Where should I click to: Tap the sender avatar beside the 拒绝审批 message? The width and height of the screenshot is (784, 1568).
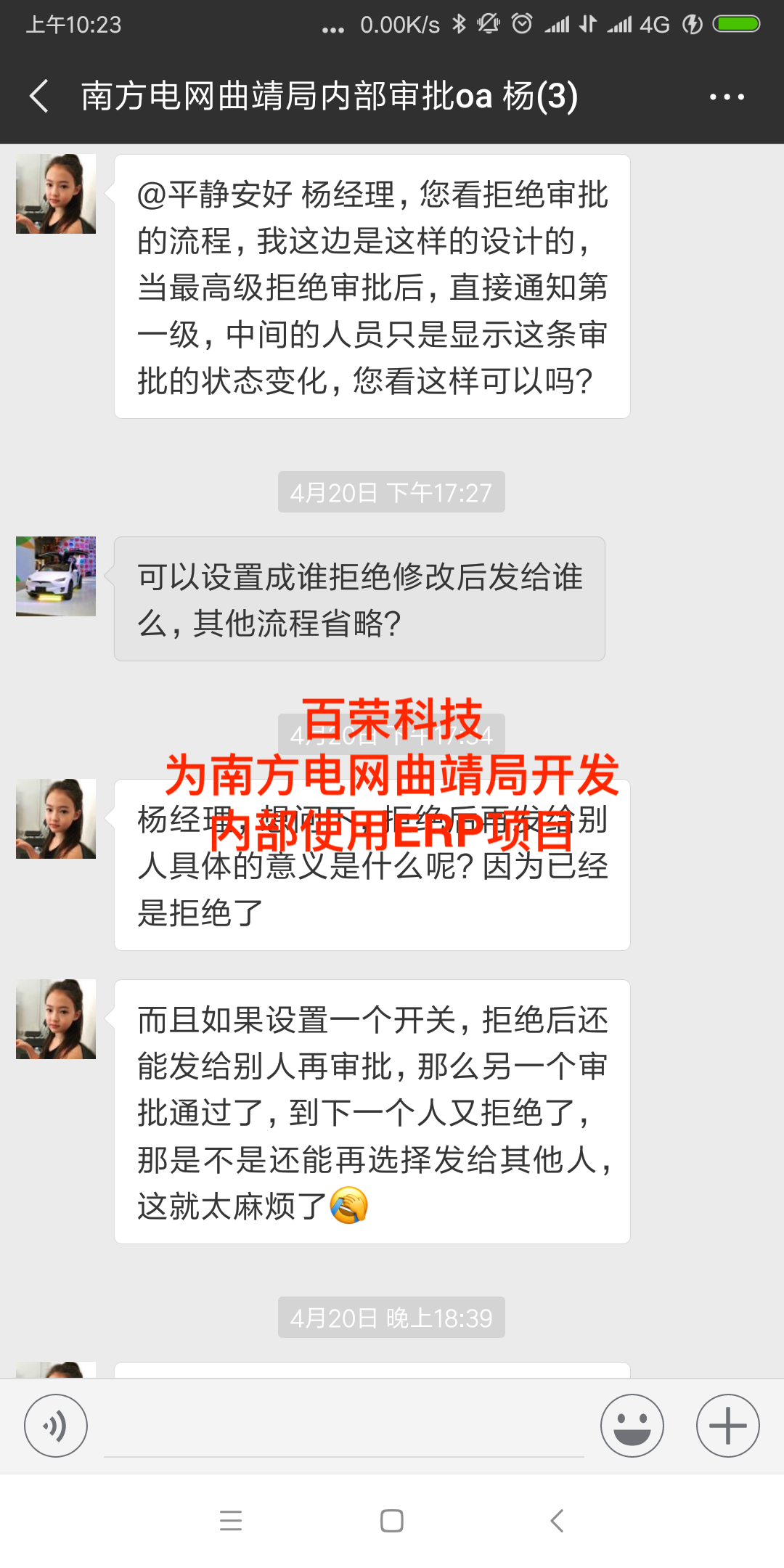click(x=56, y=194)
